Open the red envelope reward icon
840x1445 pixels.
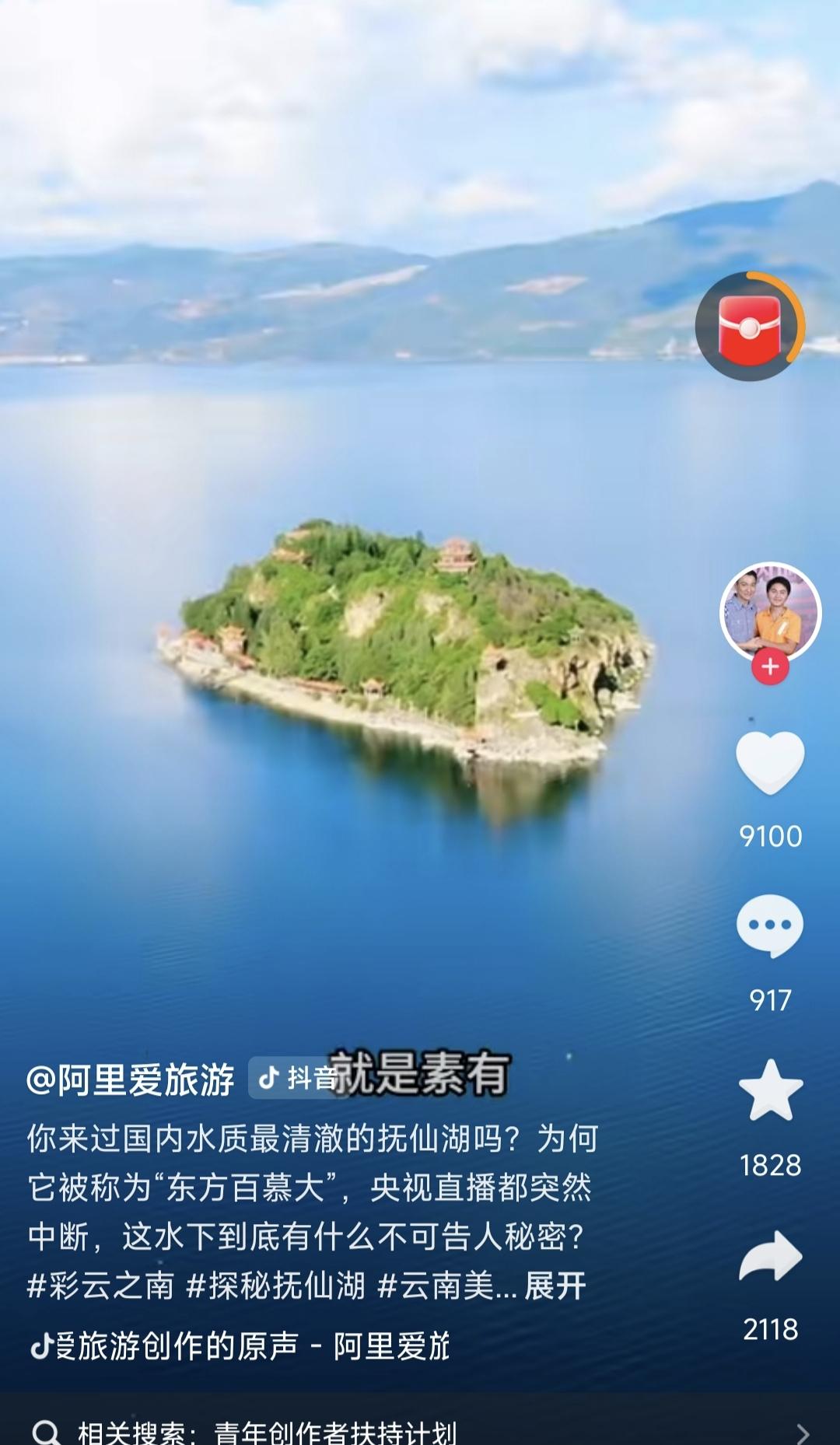pyautogui.click(x=749, y=325)
